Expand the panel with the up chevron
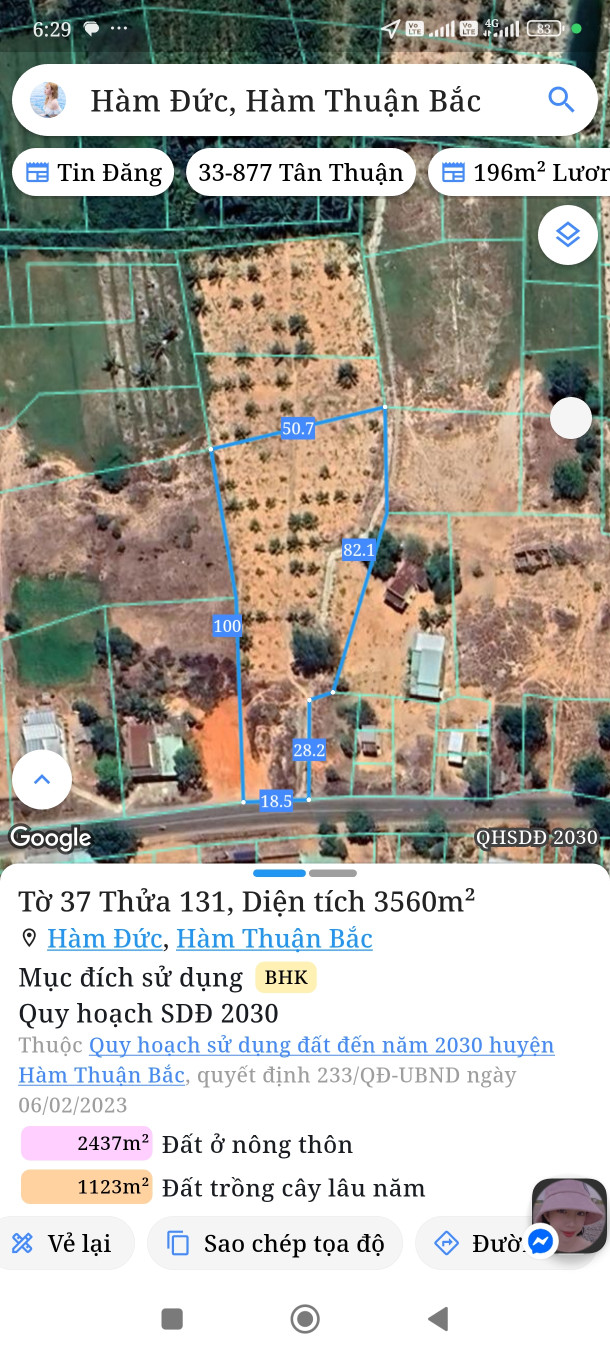 [x=42, y=779]
